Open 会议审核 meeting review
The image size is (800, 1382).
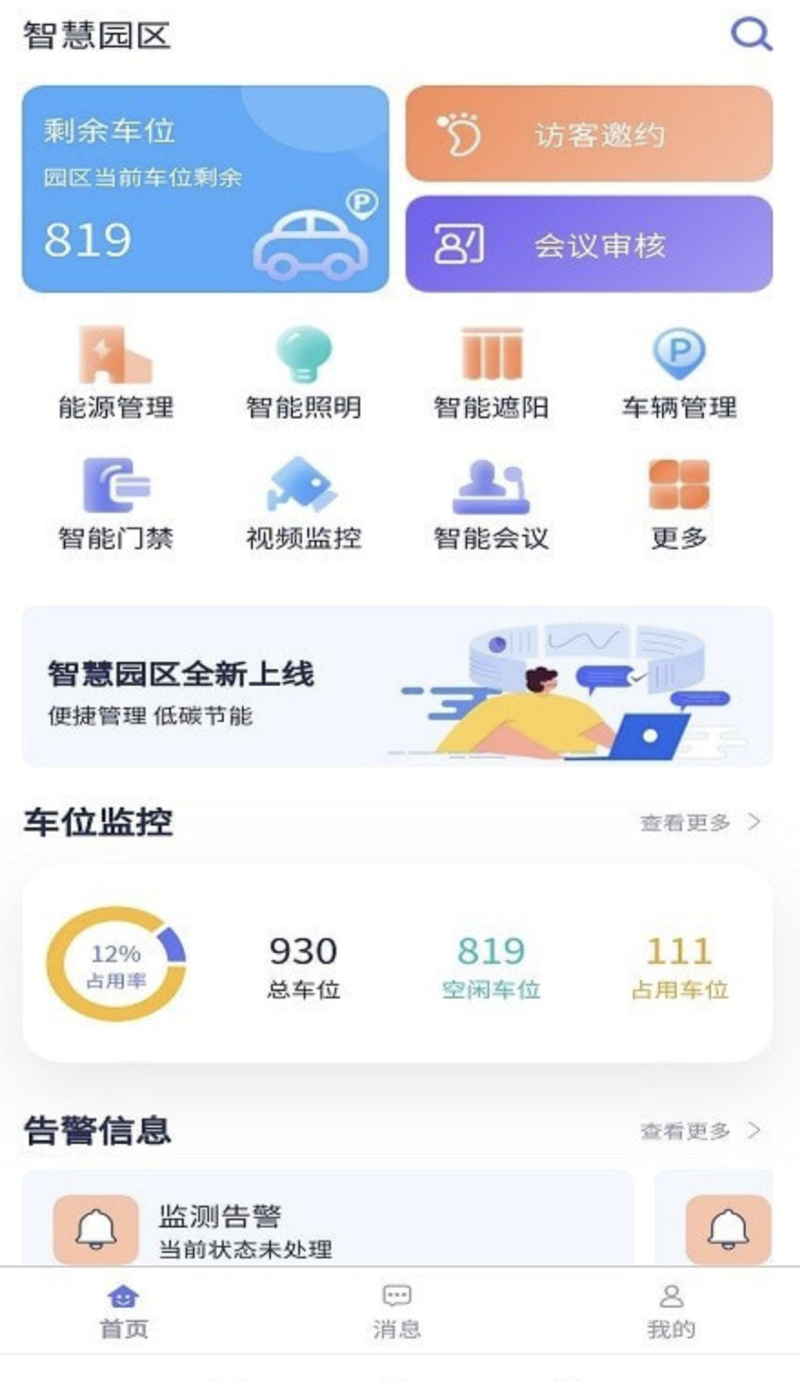(x=588, y=244)
